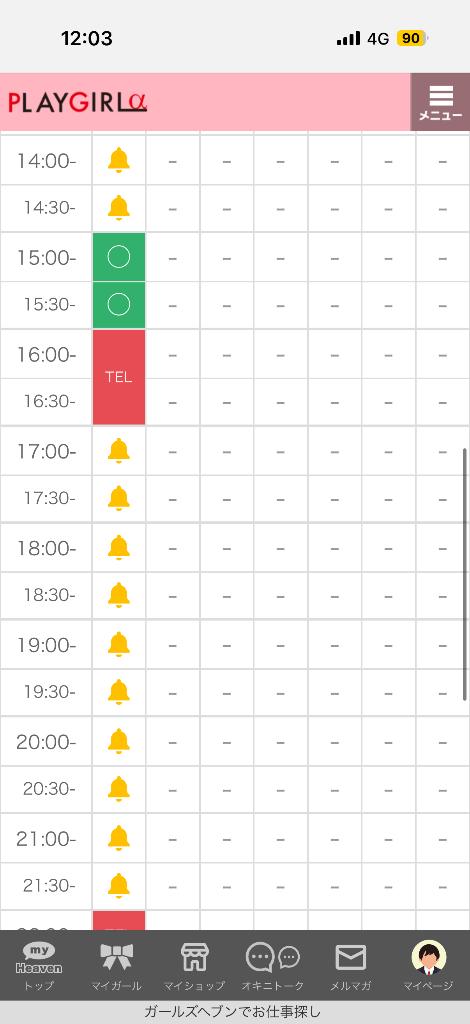Set alert bell for 14:30 slot

coord(119,208)
